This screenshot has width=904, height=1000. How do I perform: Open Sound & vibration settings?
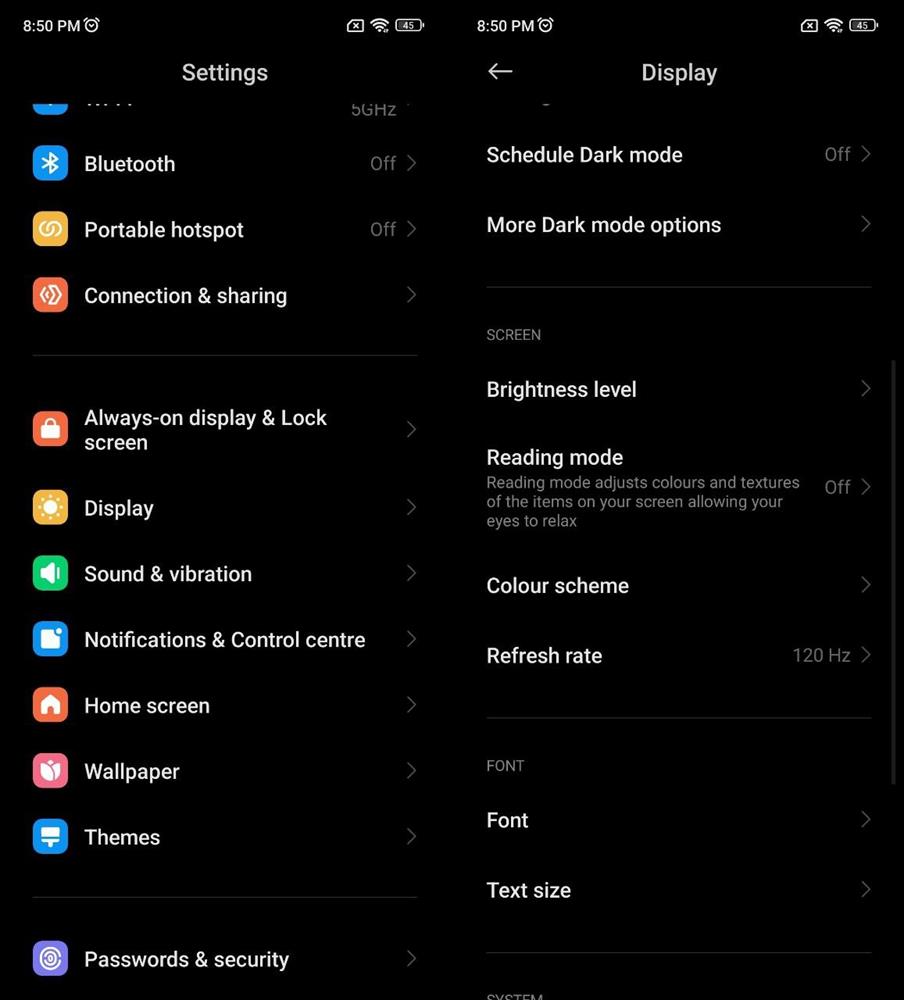[x=225, y=574]
